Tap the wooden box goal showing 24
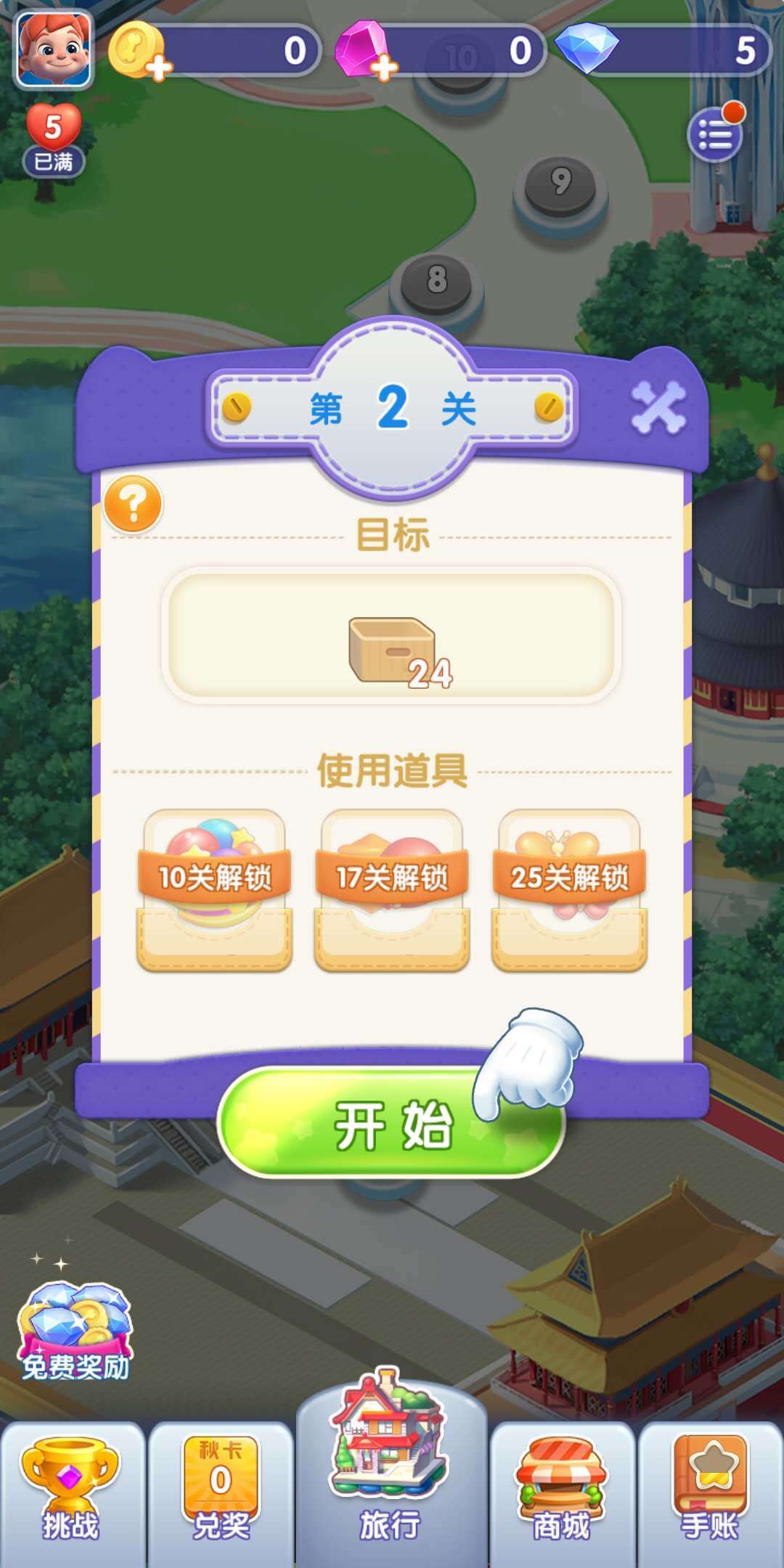Screen dimensions: 784x1568 click(392, 650)
